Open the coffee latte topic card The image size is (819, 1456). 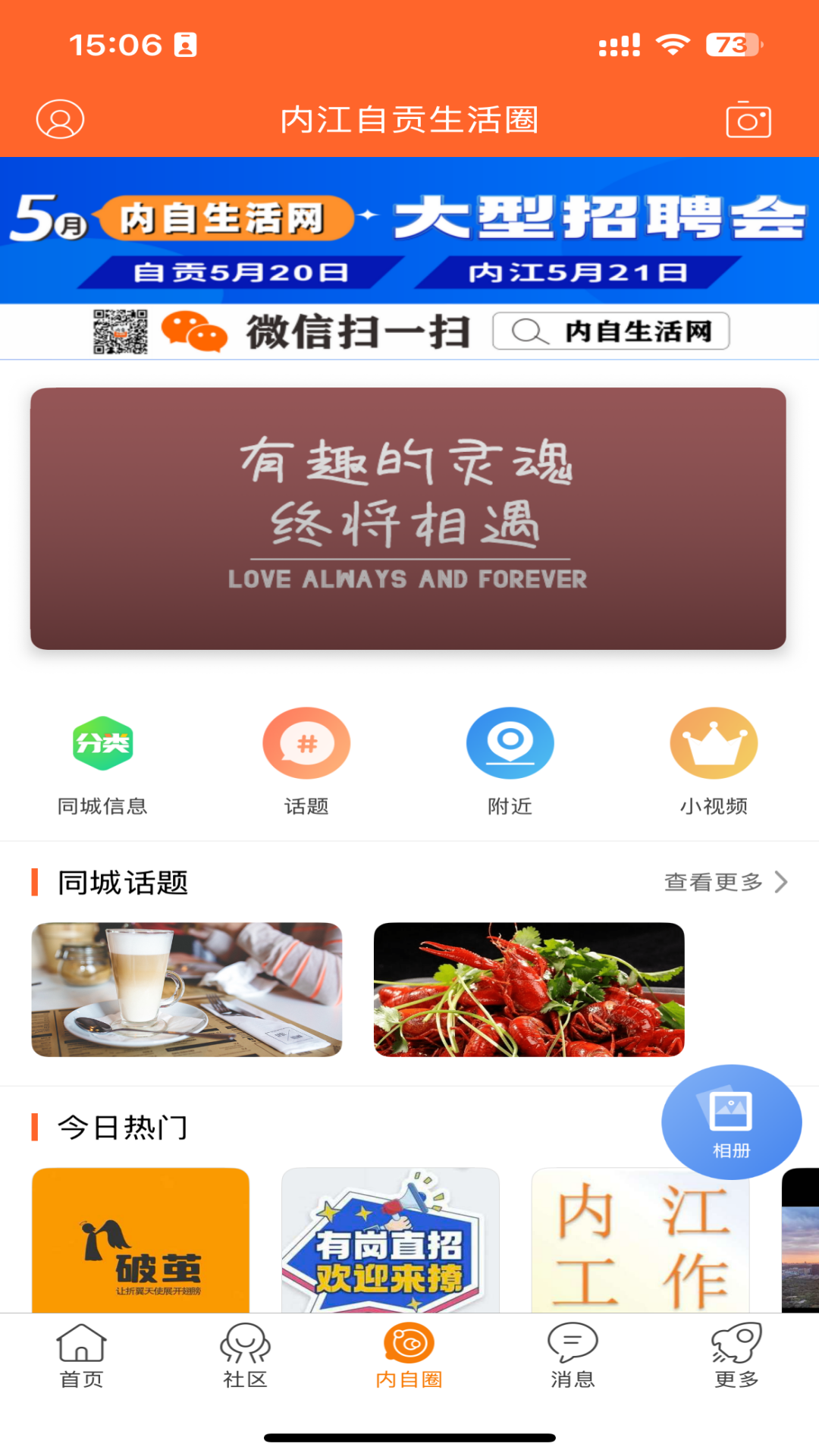pyautogui.click(x=187, y=989)
